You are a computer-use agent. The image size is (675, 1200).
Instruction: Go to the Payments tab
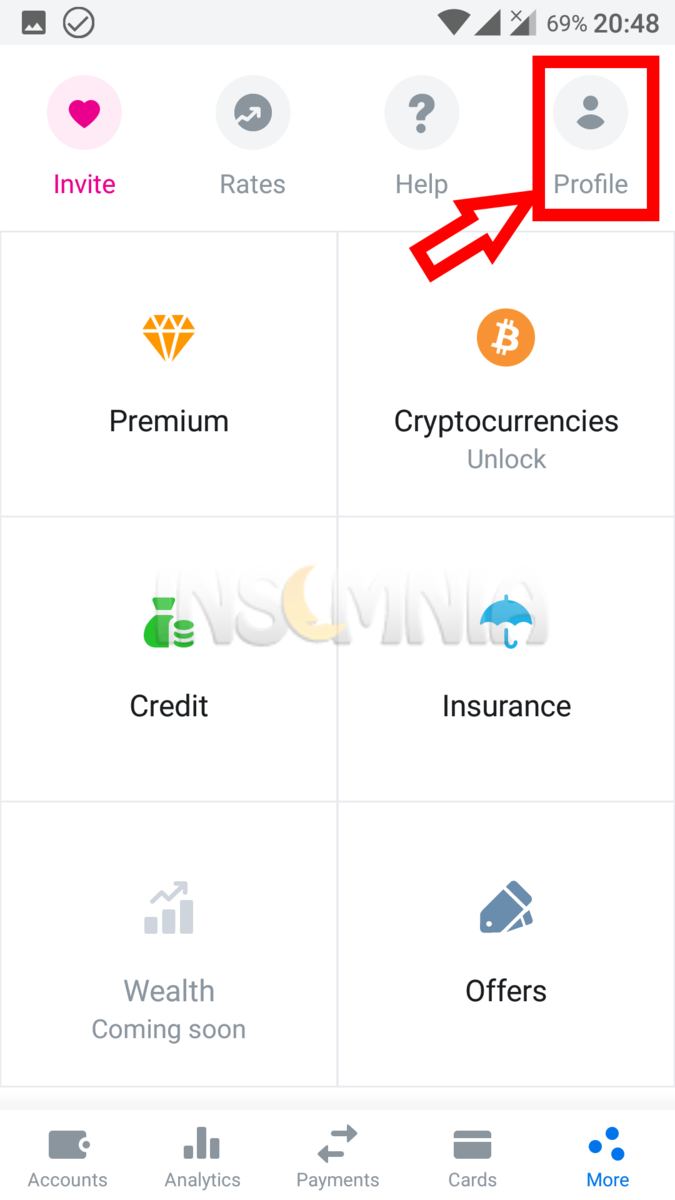(337, 1157)
